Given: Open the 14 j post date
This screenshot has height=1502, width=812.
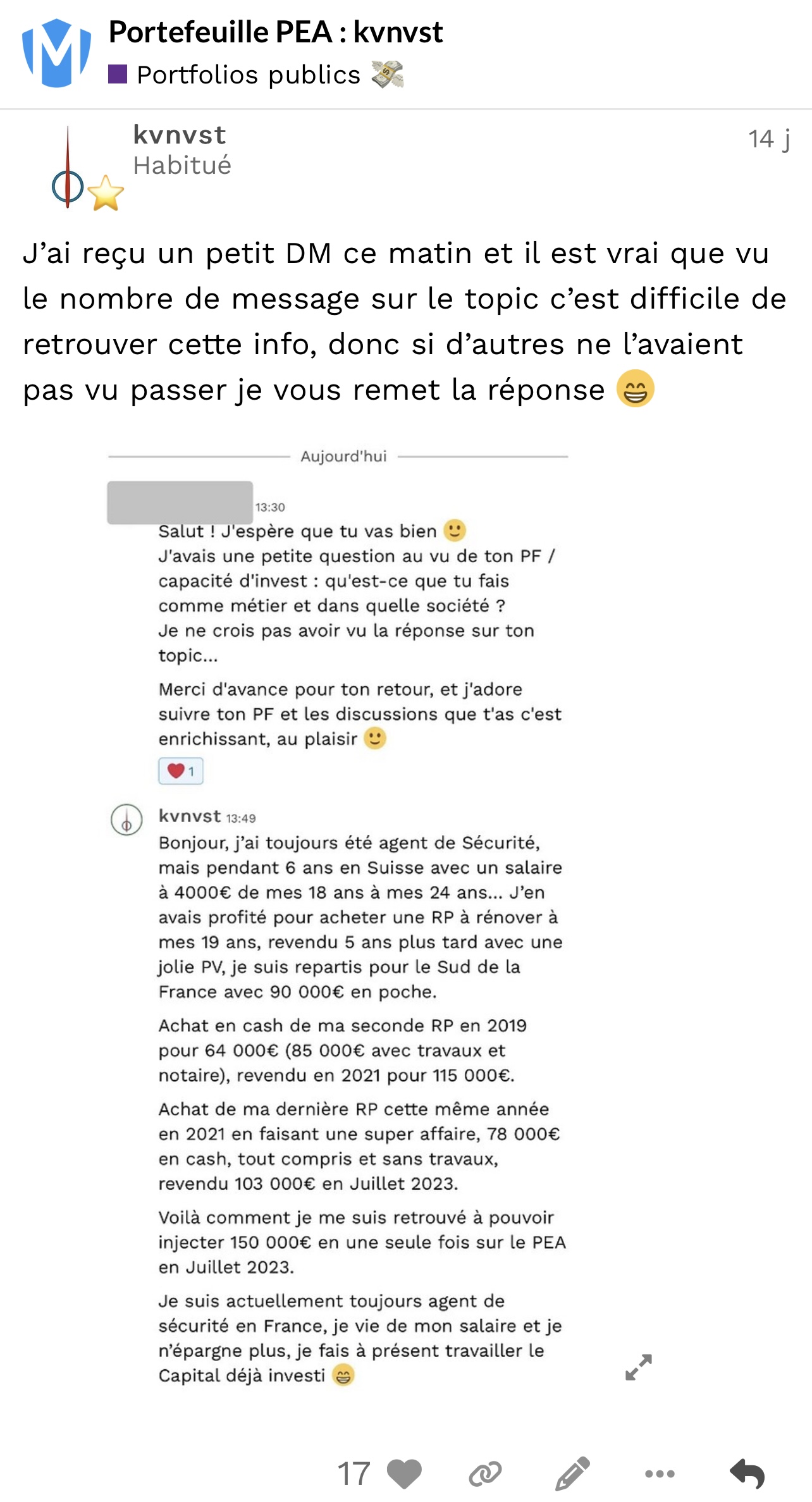Looking at the screenshot, I should point(769,139).
